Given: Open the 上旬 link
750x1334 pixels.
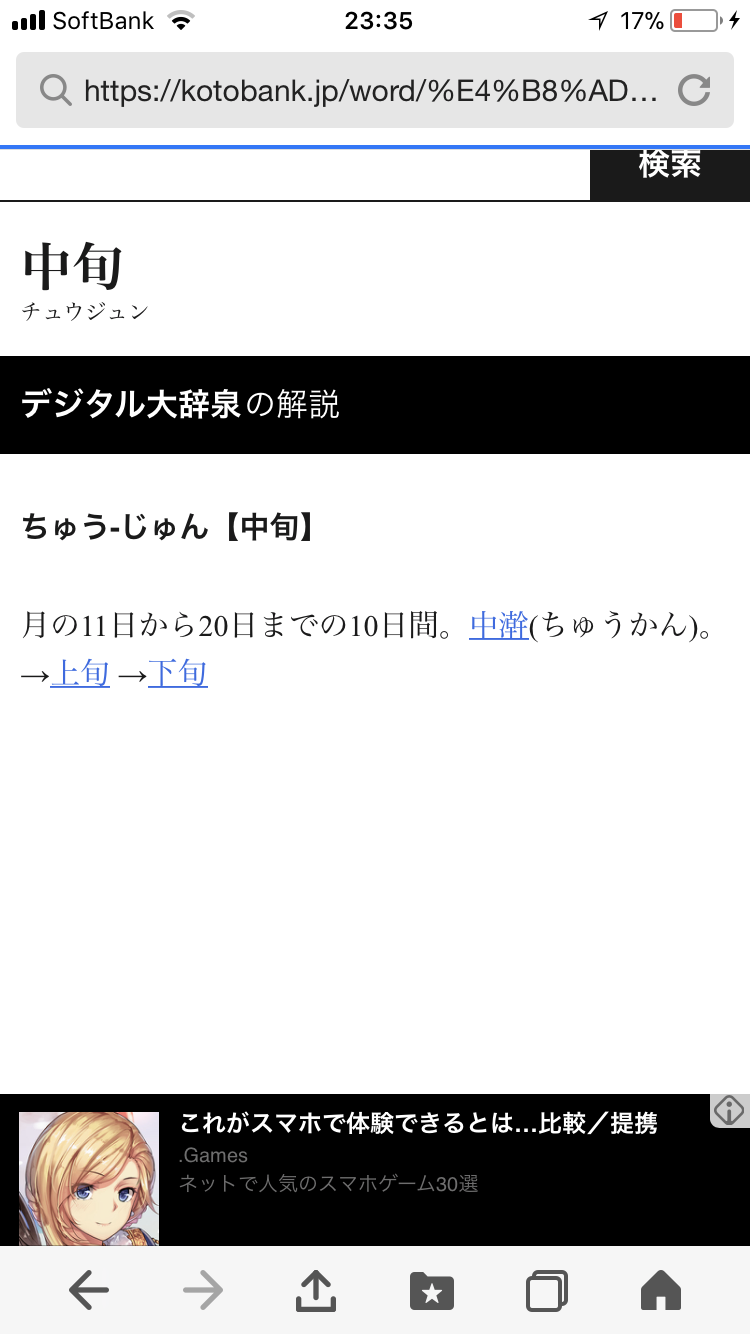Looking at the screenshot, I should pyautogui.click(x=79, y=675).
